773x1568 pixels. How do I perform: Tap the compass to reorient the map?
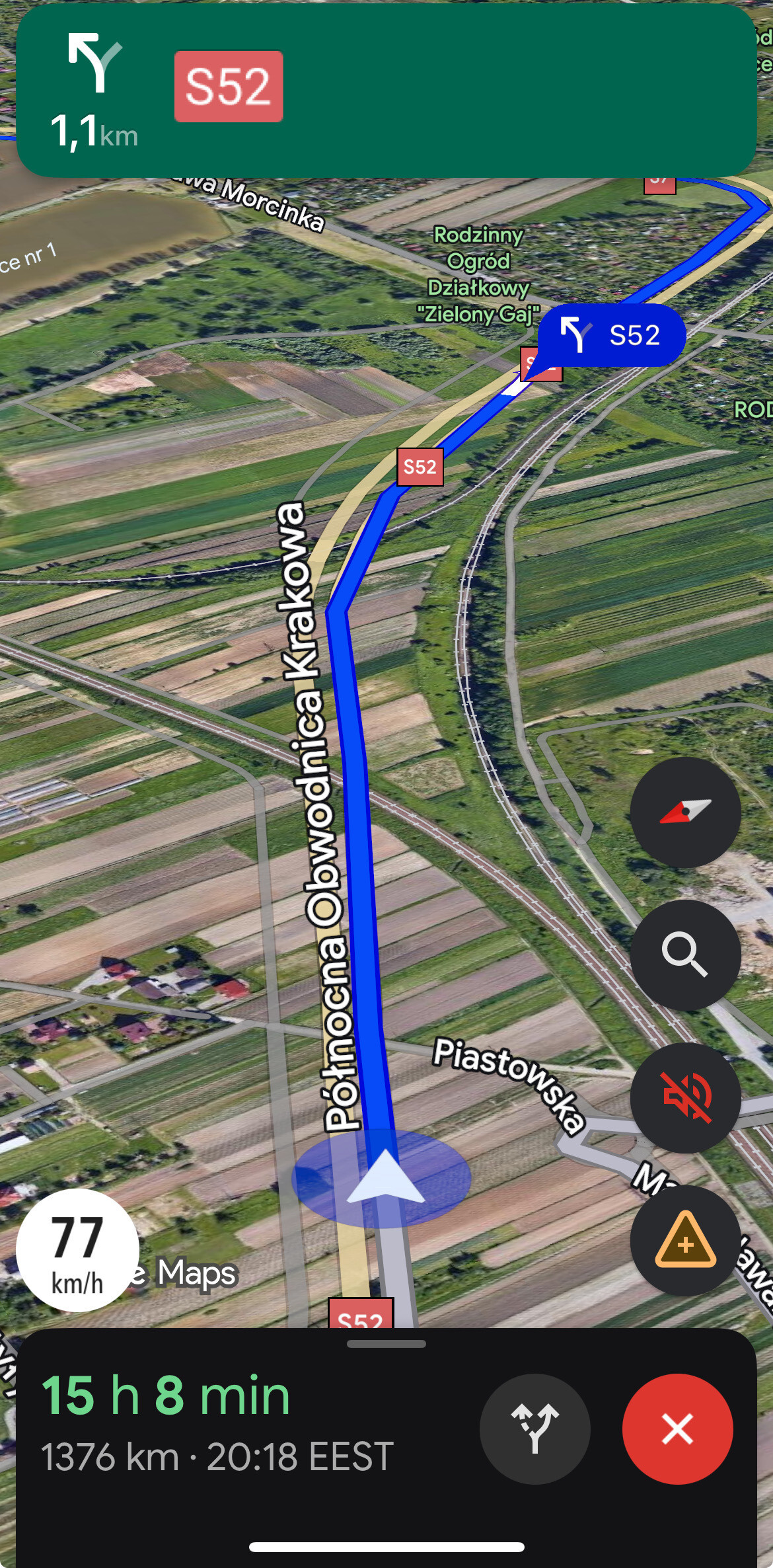pyautogui.click(x=685, y=812)
